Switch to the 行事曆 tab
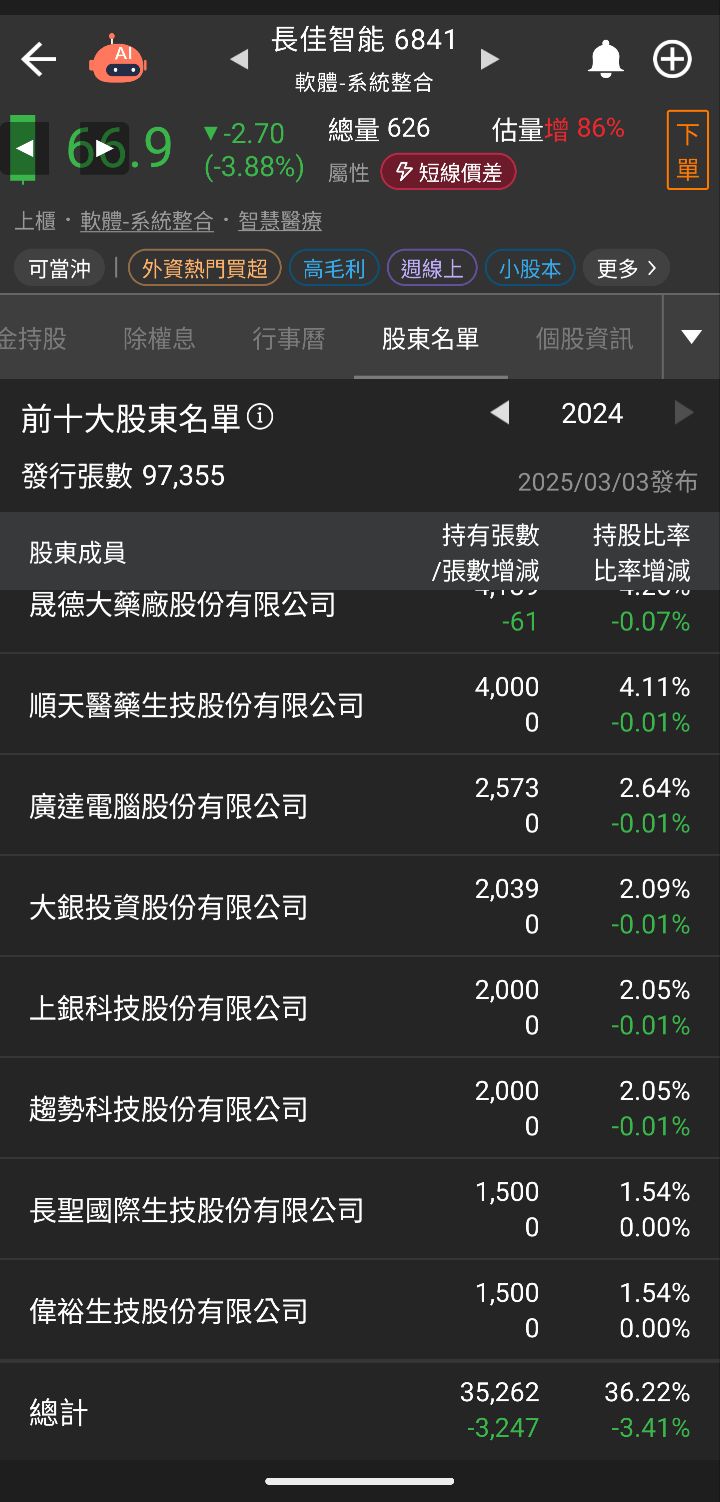Viewport: 720px width, 1502px height. [x=289, y=339]
